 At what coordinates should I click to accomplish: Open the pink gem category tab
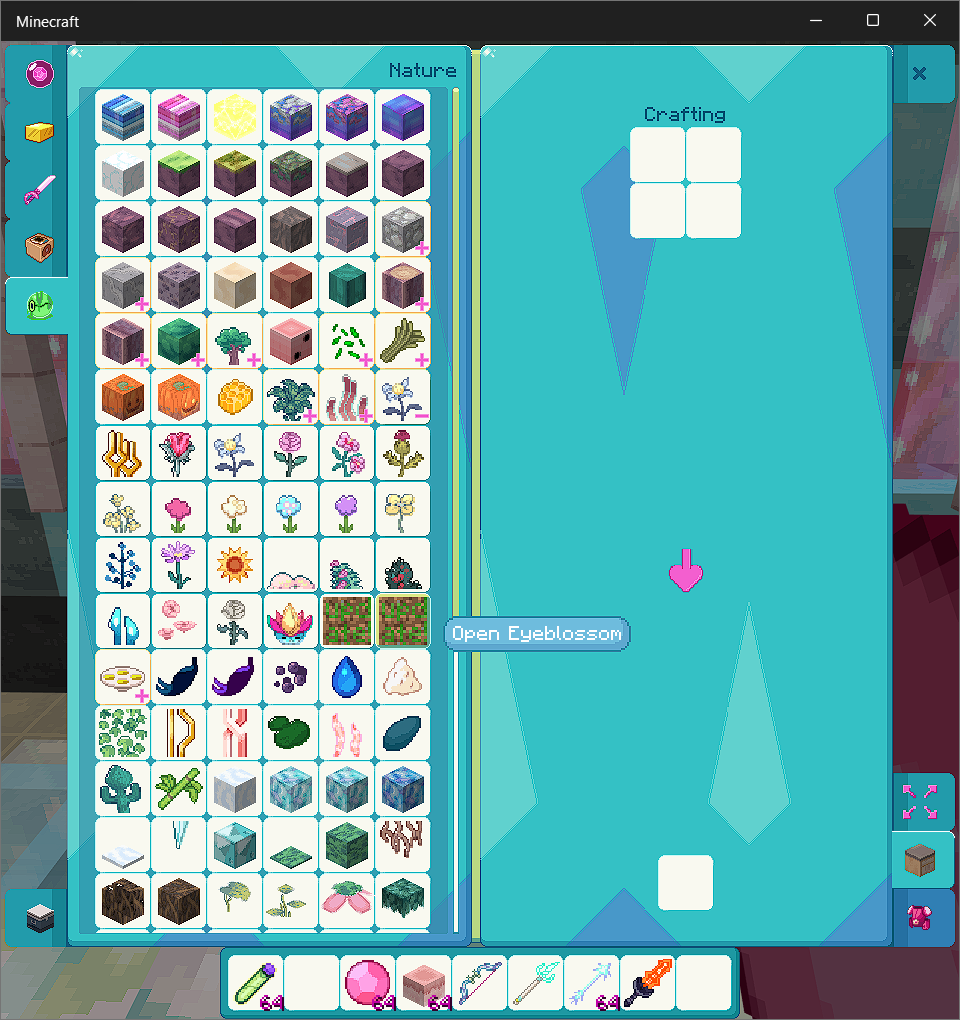tap(39, 74)
